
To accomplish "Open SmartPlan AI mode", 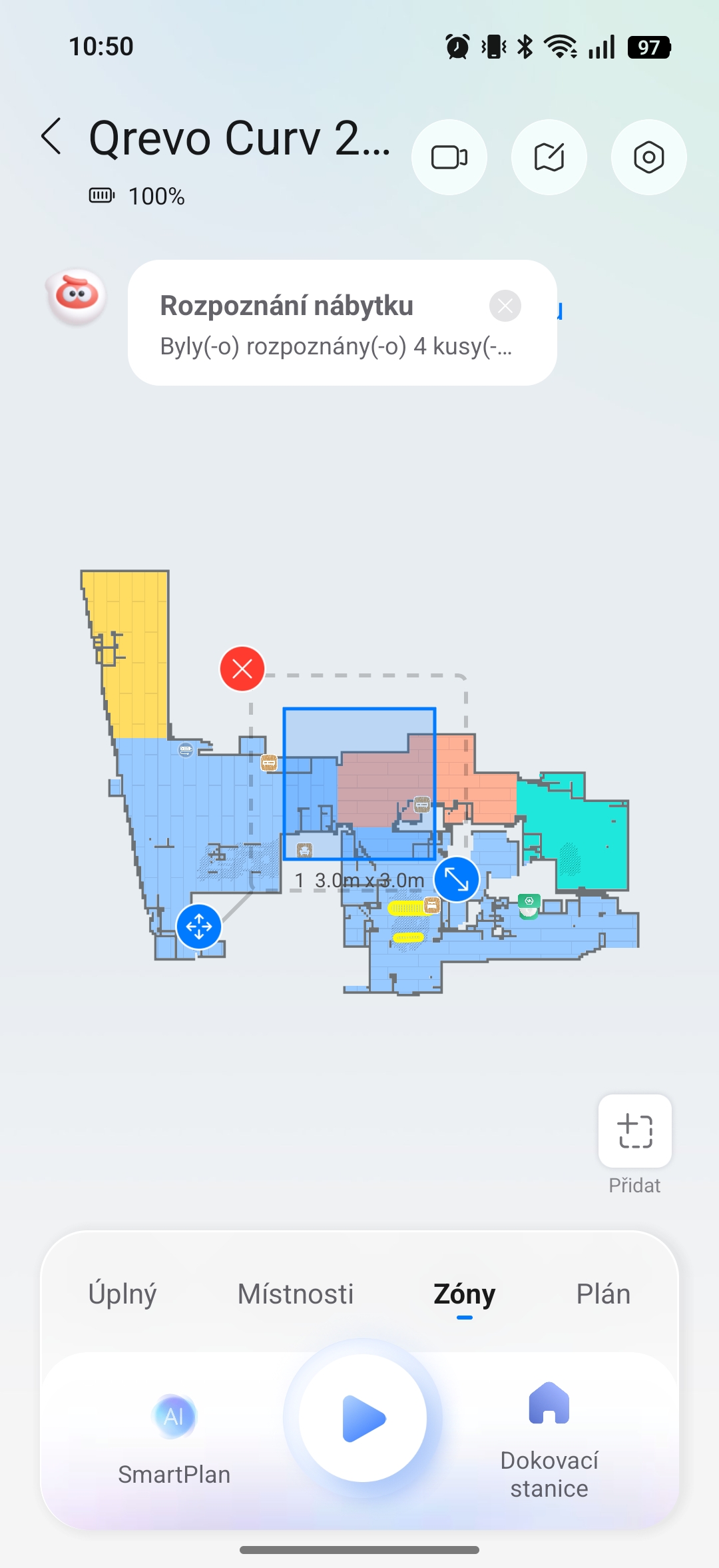I will [x=174, y=1431].
